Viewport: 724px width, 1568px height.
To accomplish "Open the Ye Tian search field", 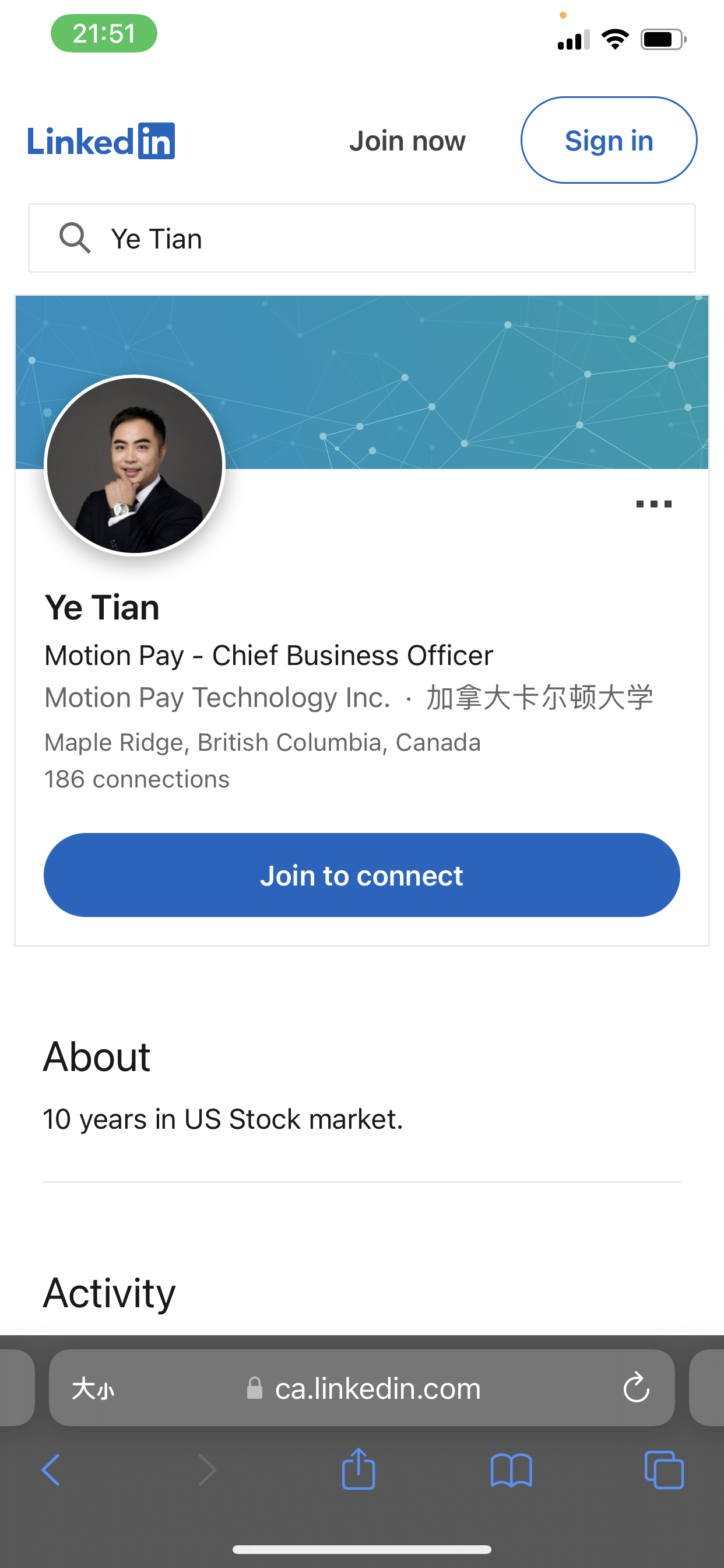I will coord(362,238).
